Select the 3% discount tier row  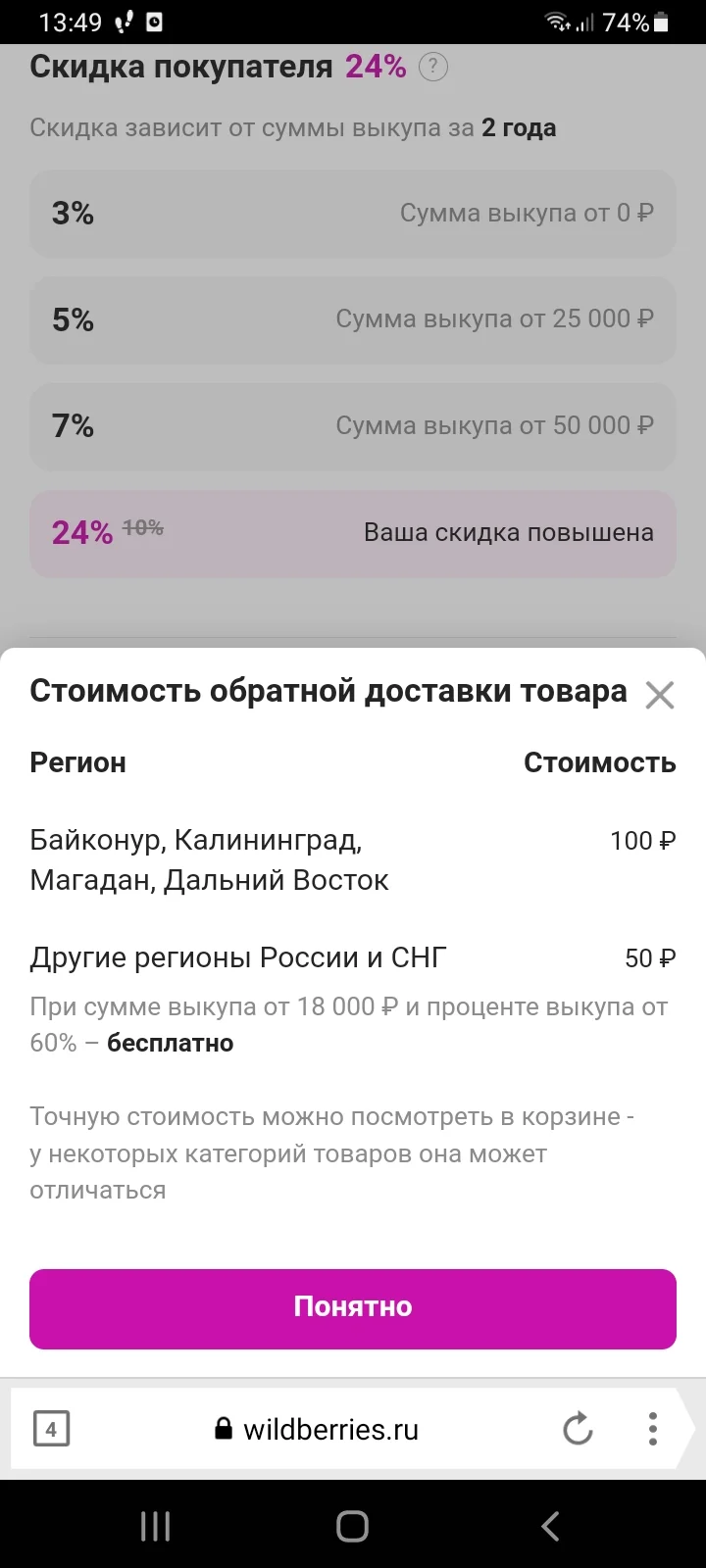pos(353,213)
